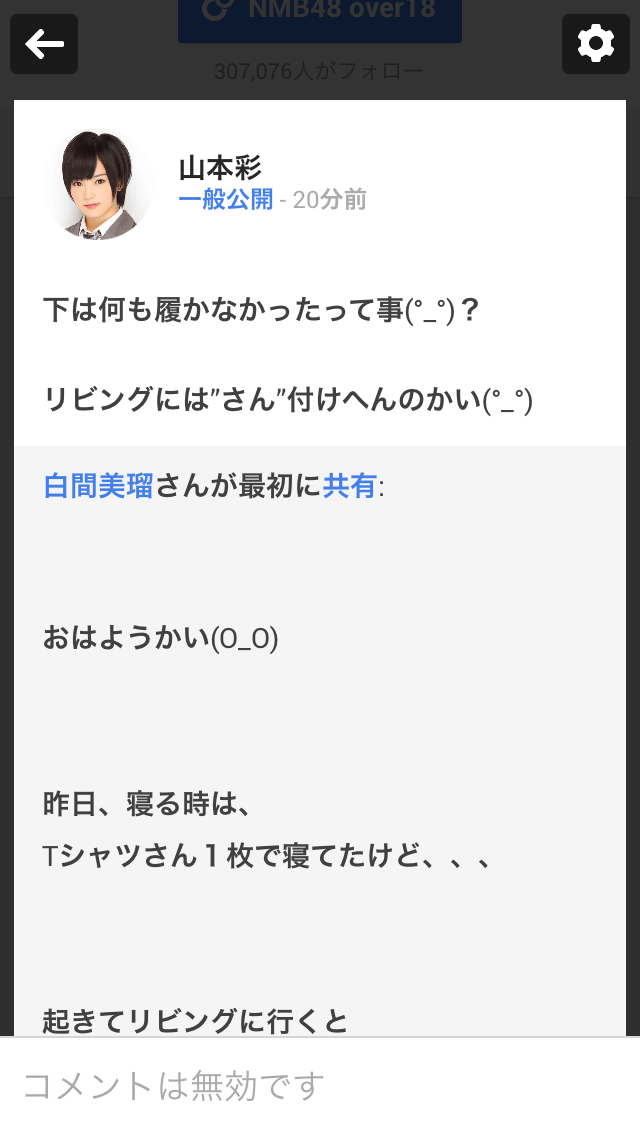This screenshot has height=1136, width=640.
Task: Open the original 共有 post link
Action: point(349,486)
